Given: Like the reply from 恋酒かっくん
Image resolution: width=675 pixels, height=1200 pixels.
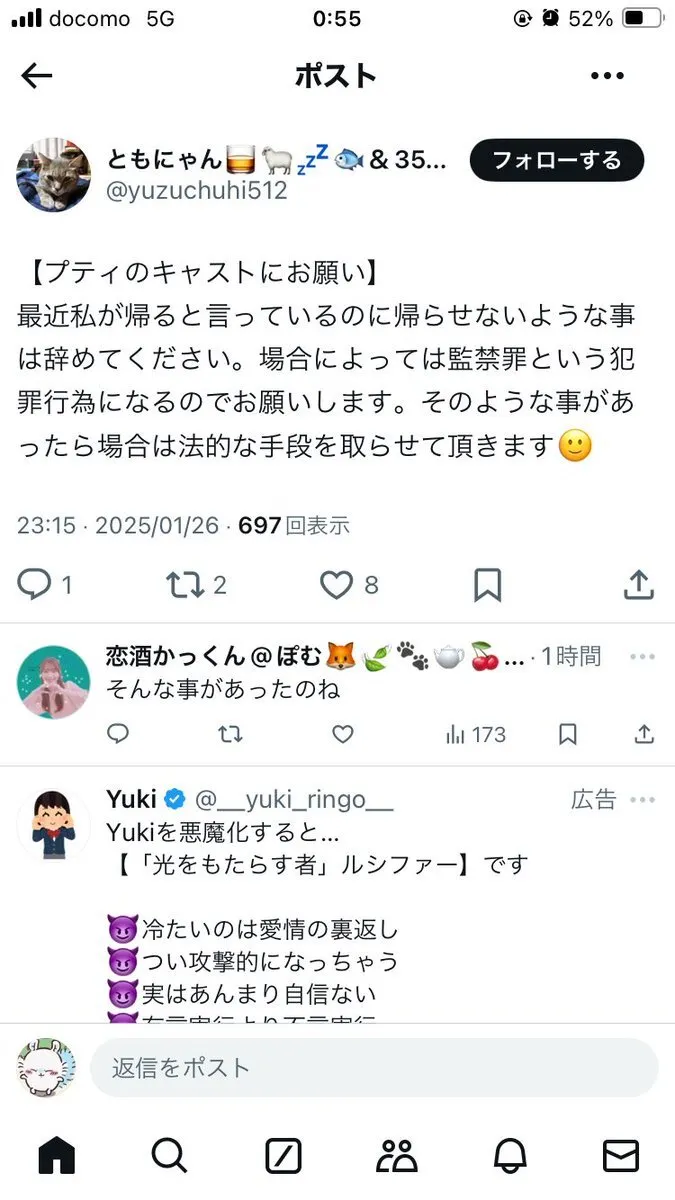Looking at the screenshot, I should (x=343, y=735).
